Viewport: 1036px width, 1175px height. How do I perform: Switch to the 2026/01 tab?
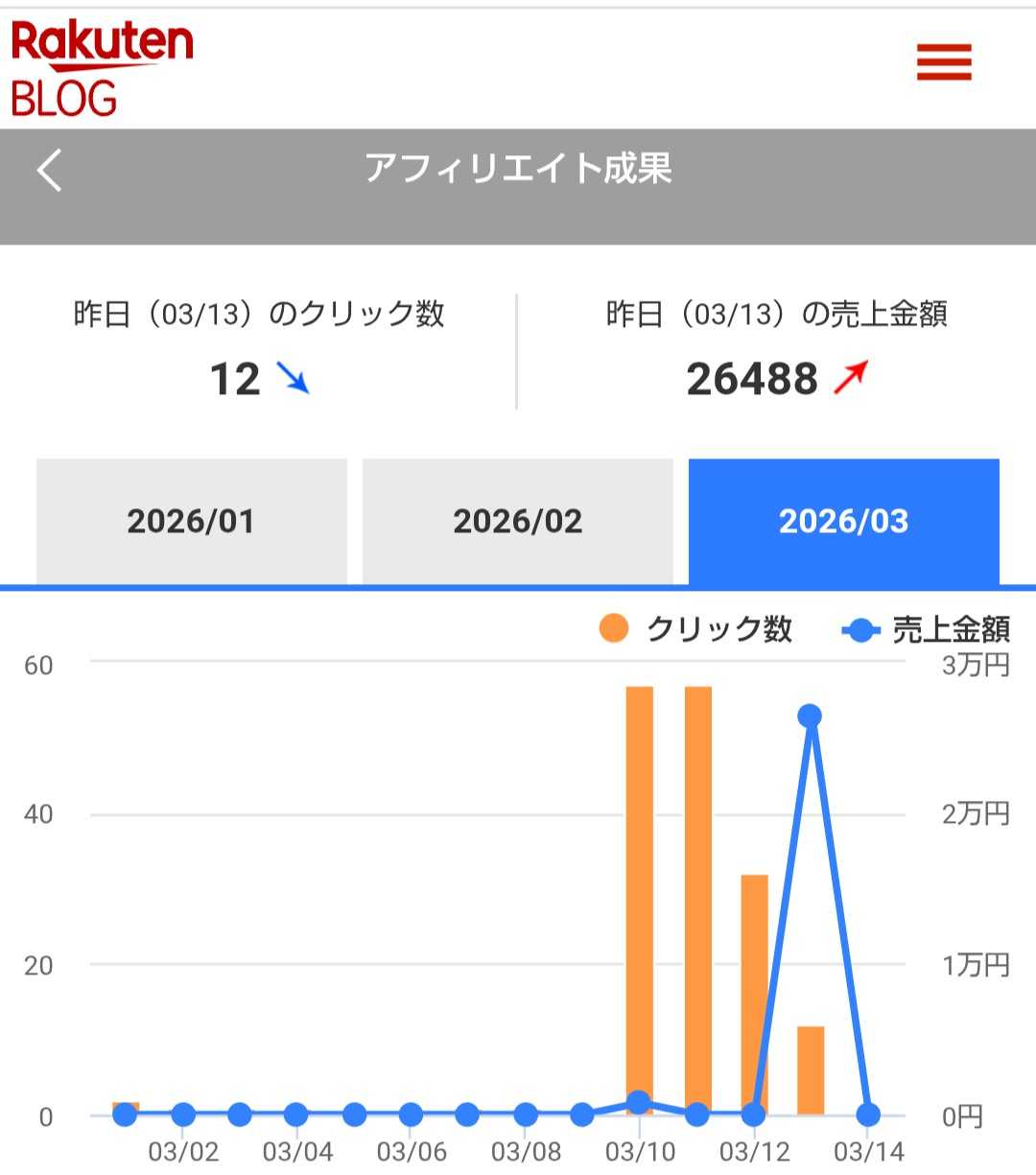tap(191, 521)
